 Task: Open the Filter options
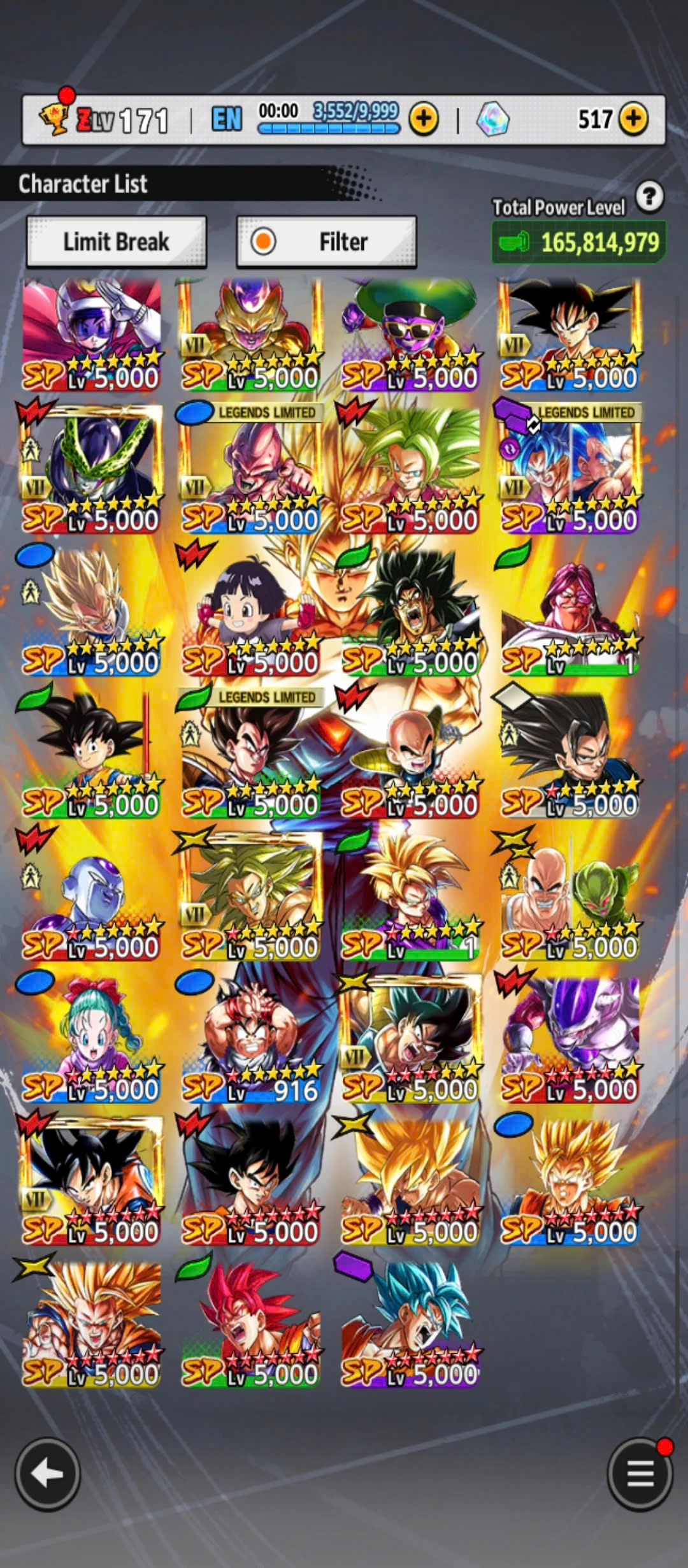(326, 242)
